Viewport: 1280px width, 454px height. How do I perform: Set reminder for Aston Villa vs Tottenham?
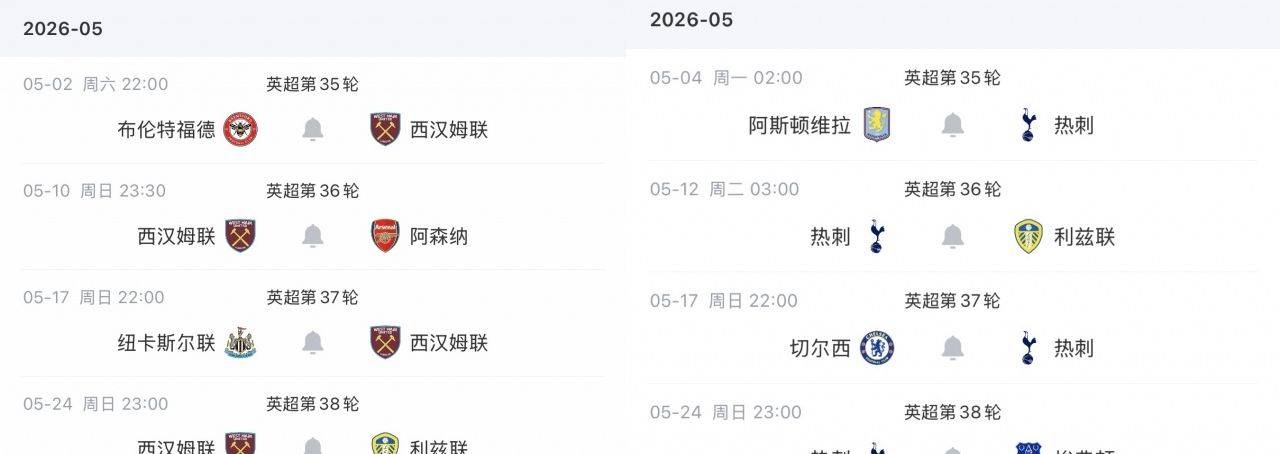coord(952,125)
